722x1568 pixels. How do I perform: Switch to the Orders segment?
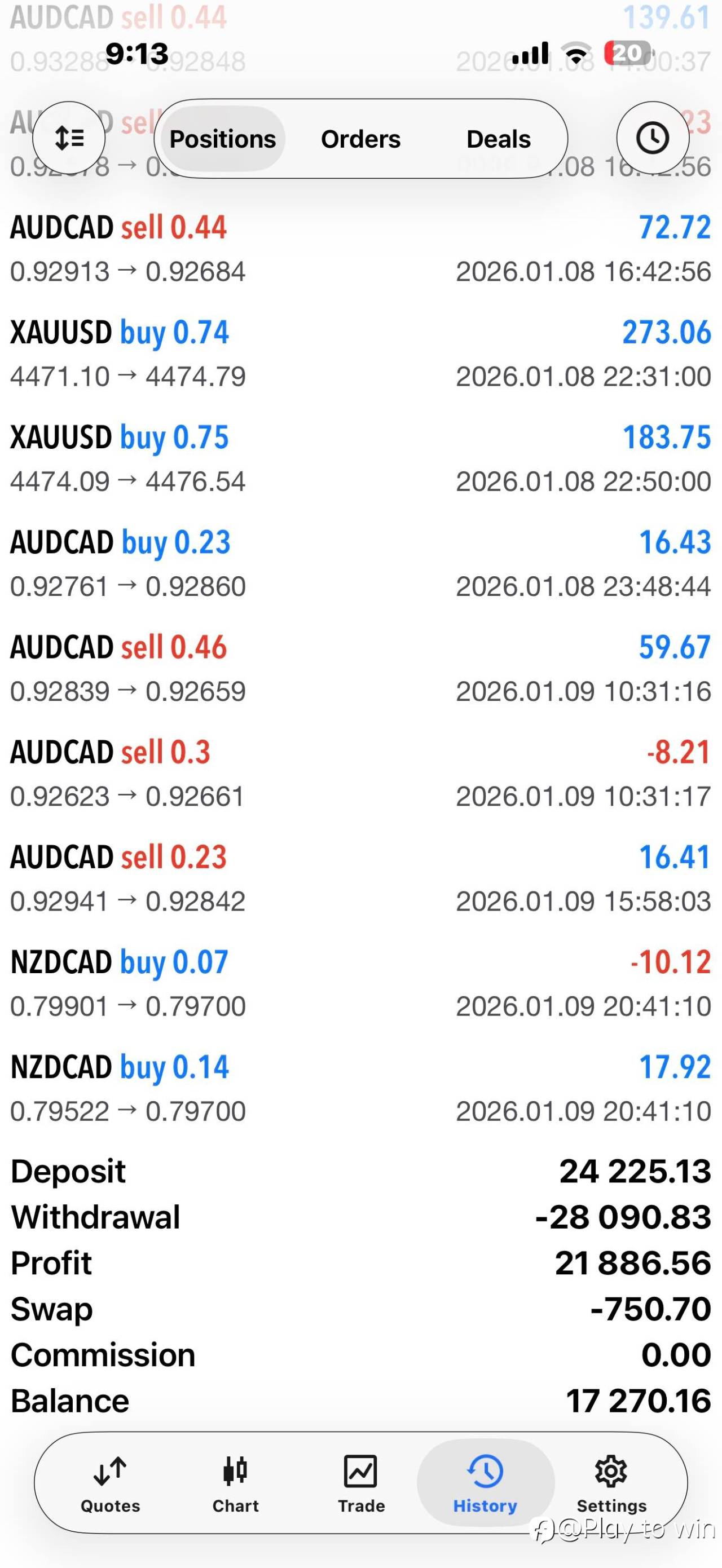pos(360,139)
